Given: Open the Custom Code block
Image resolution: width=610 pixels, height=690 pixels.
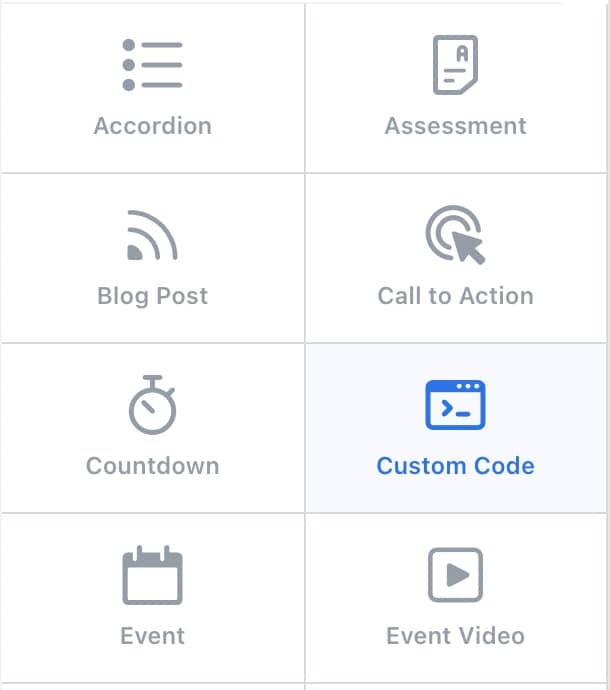Looking at the screenshot, I should click(455, 428).
